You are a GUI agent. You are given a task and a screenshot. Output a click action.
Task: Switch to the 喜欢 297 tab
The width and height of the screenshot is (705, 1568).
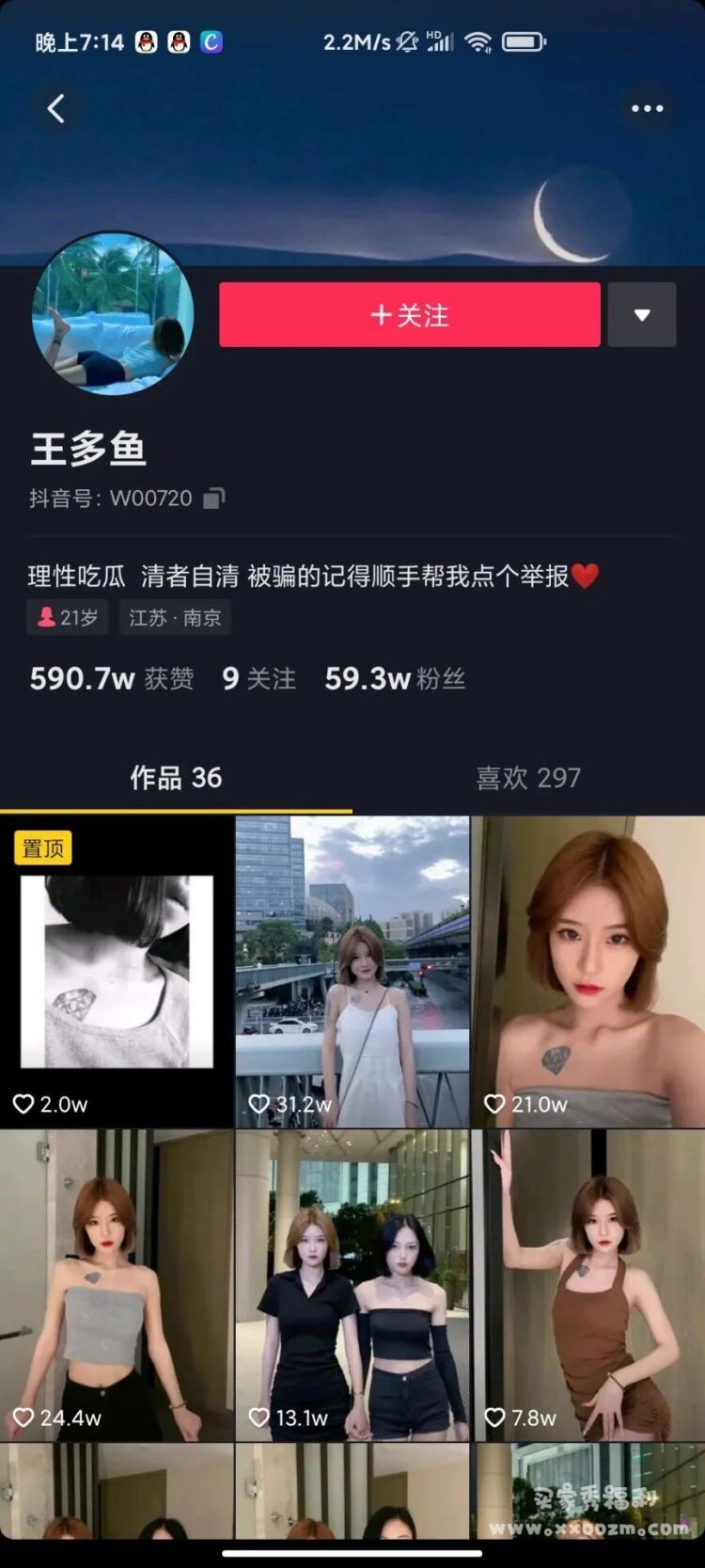click(527, 778)
